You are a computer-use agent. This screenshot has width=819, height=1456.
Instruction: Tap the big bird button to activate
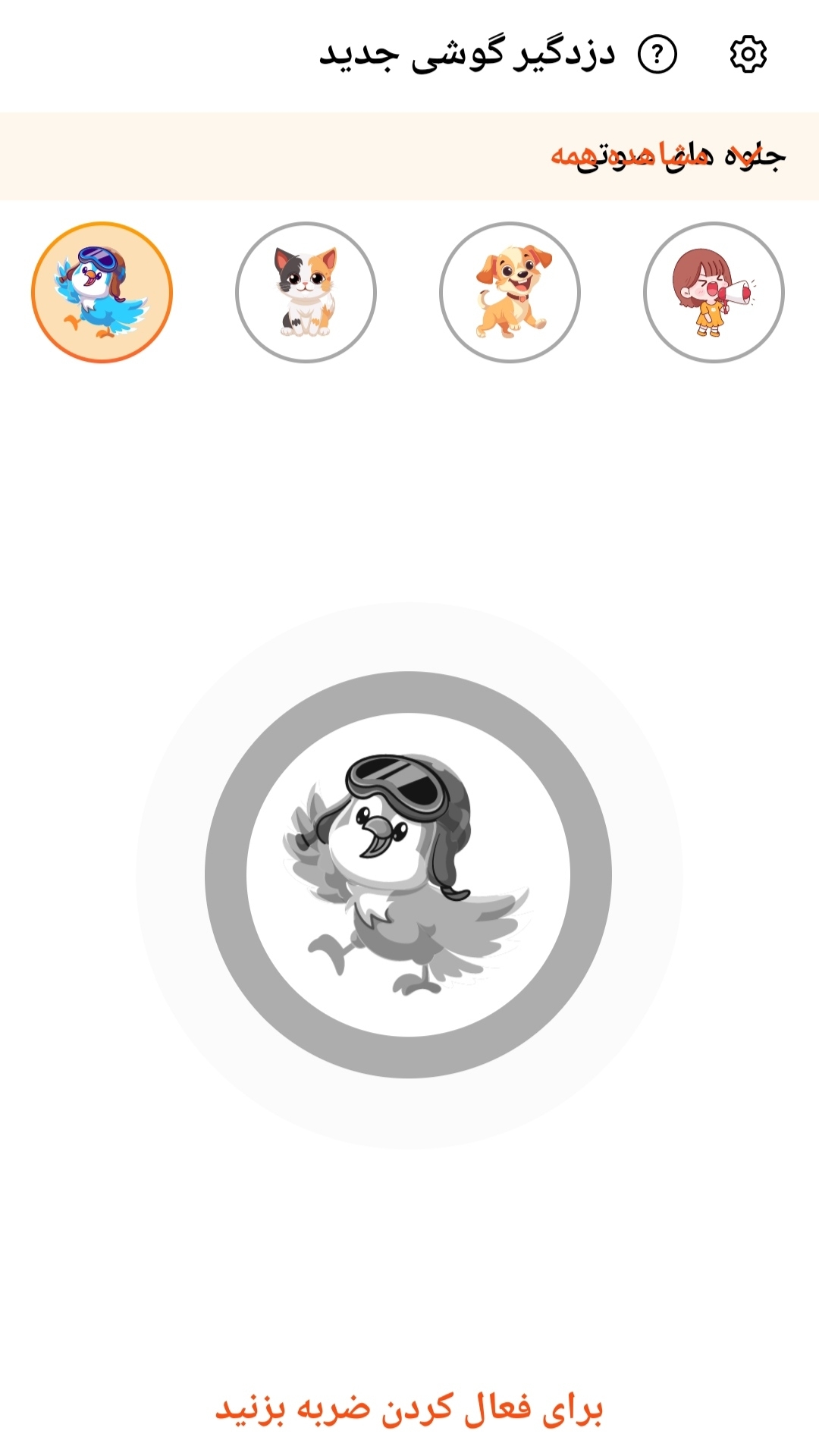(409, 874)
